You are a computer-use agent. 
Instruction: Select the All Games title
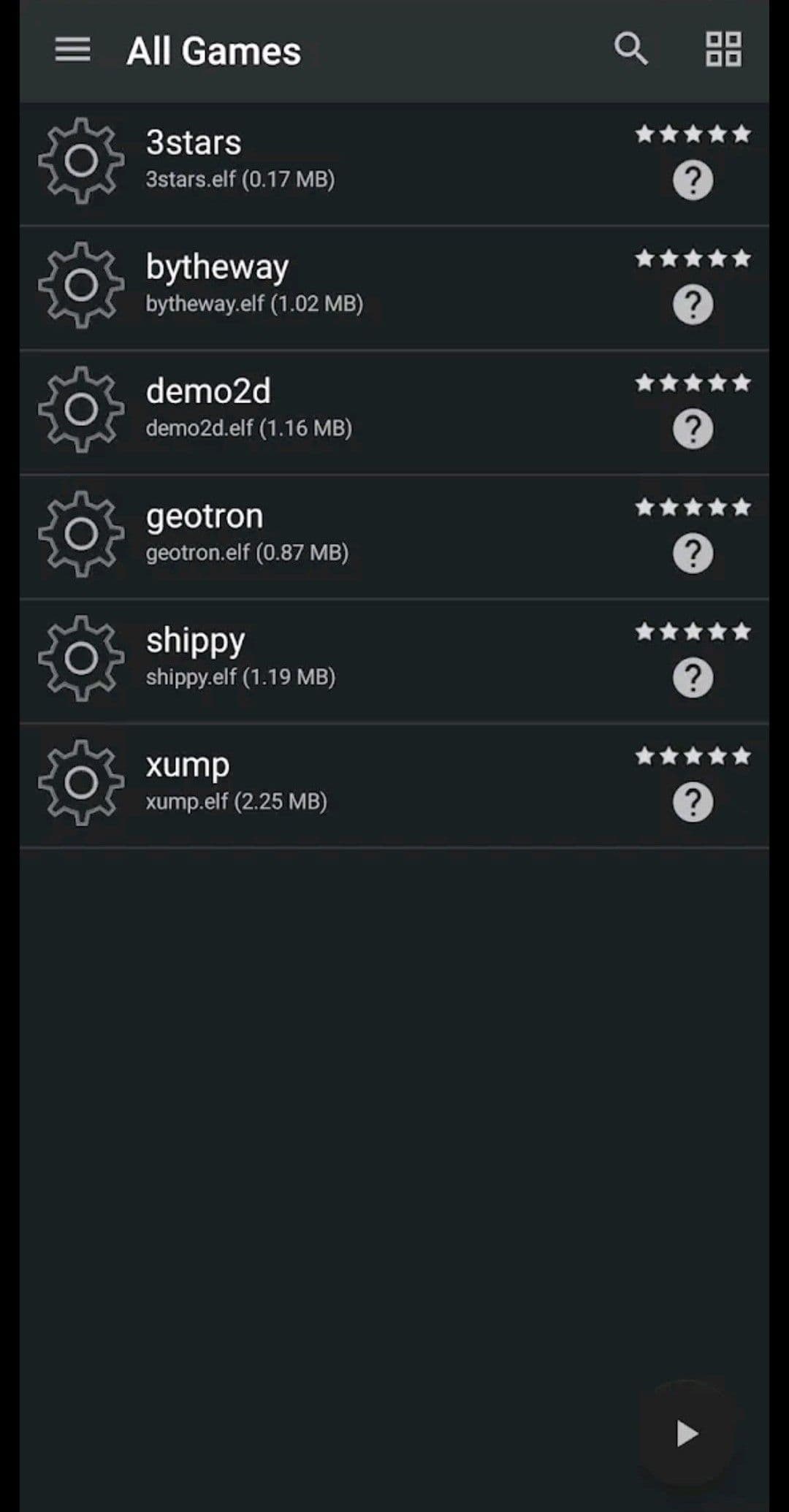point(214,50)
